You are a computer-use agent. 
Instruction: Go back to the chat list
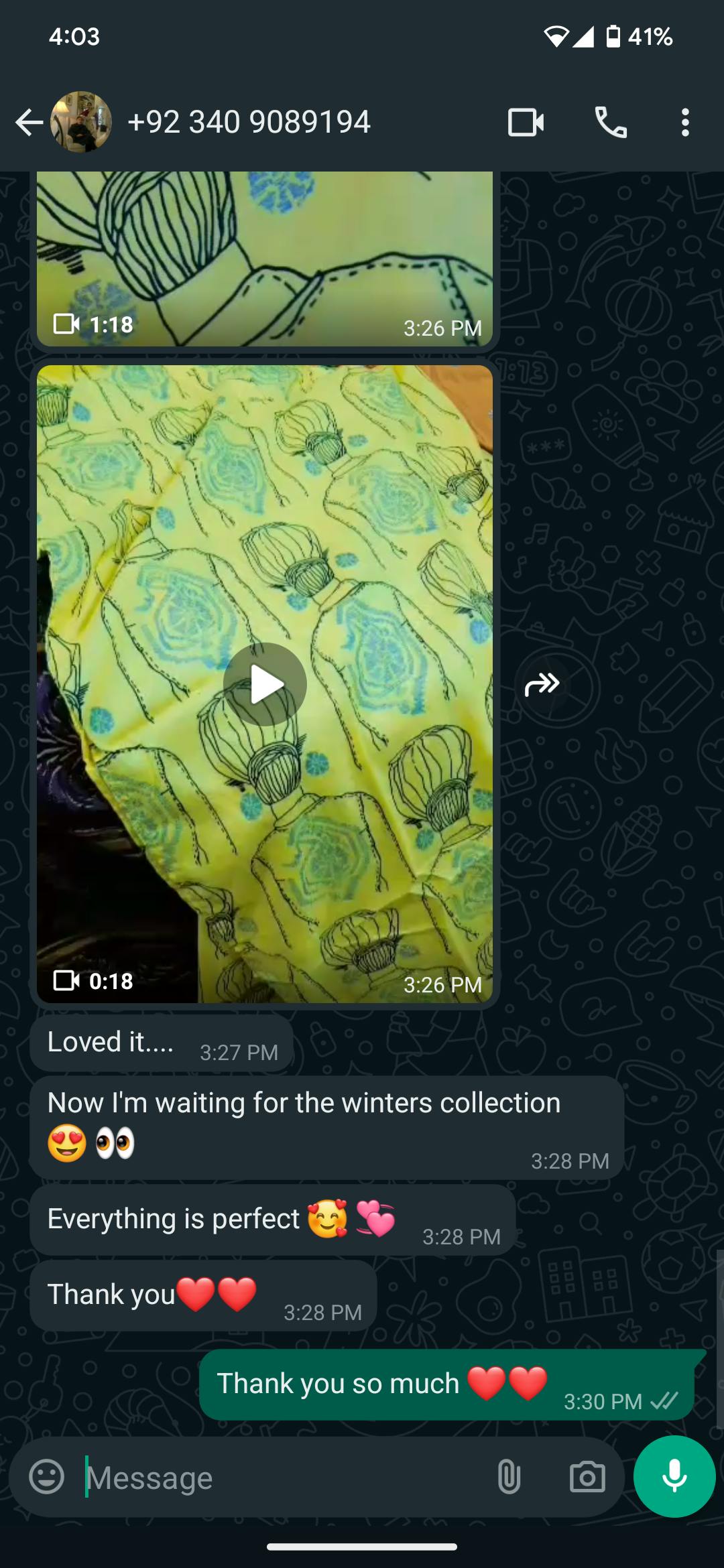point(29,123)
